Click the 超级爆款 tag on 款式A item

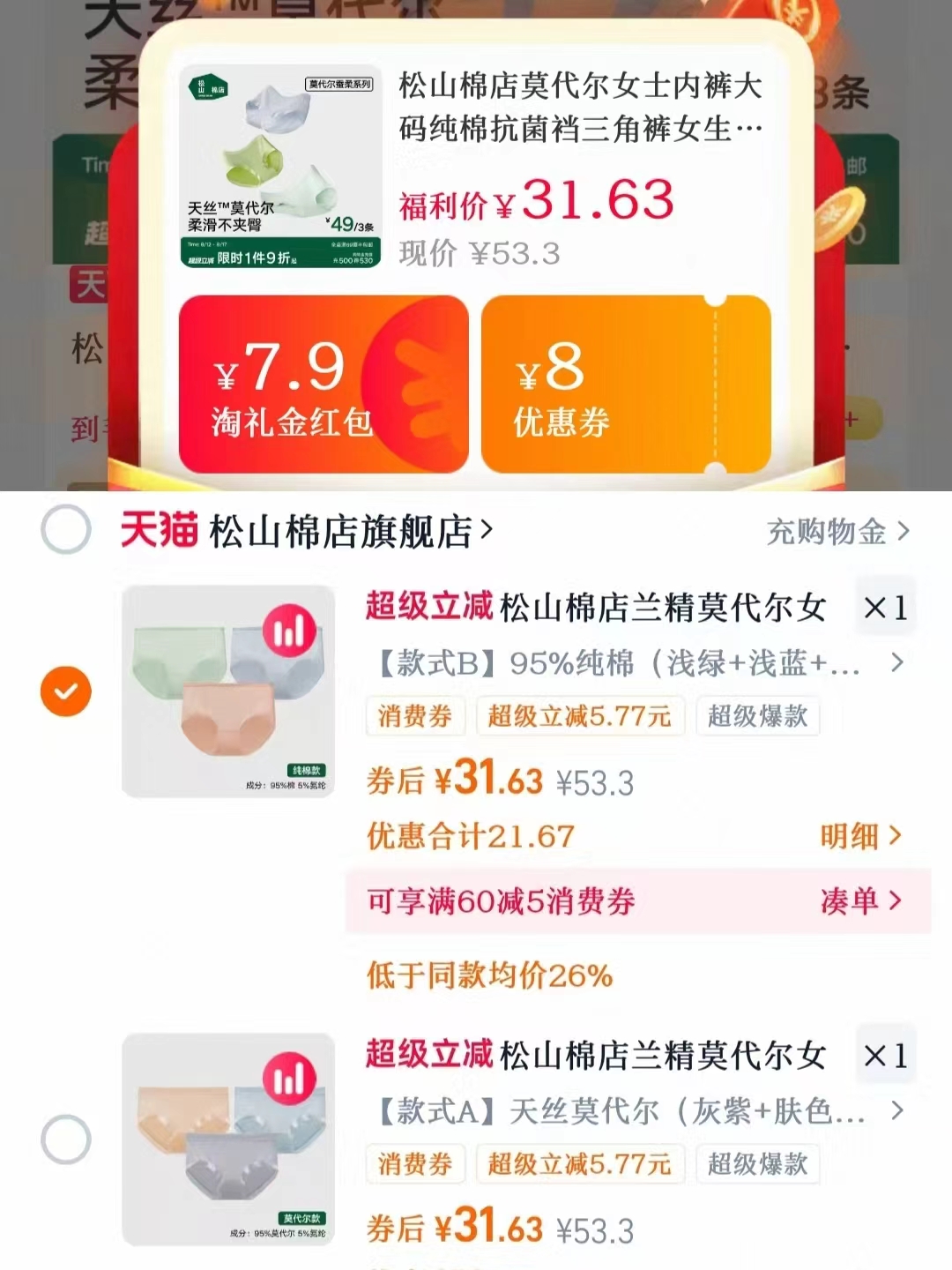click(x=758, y=1163)
